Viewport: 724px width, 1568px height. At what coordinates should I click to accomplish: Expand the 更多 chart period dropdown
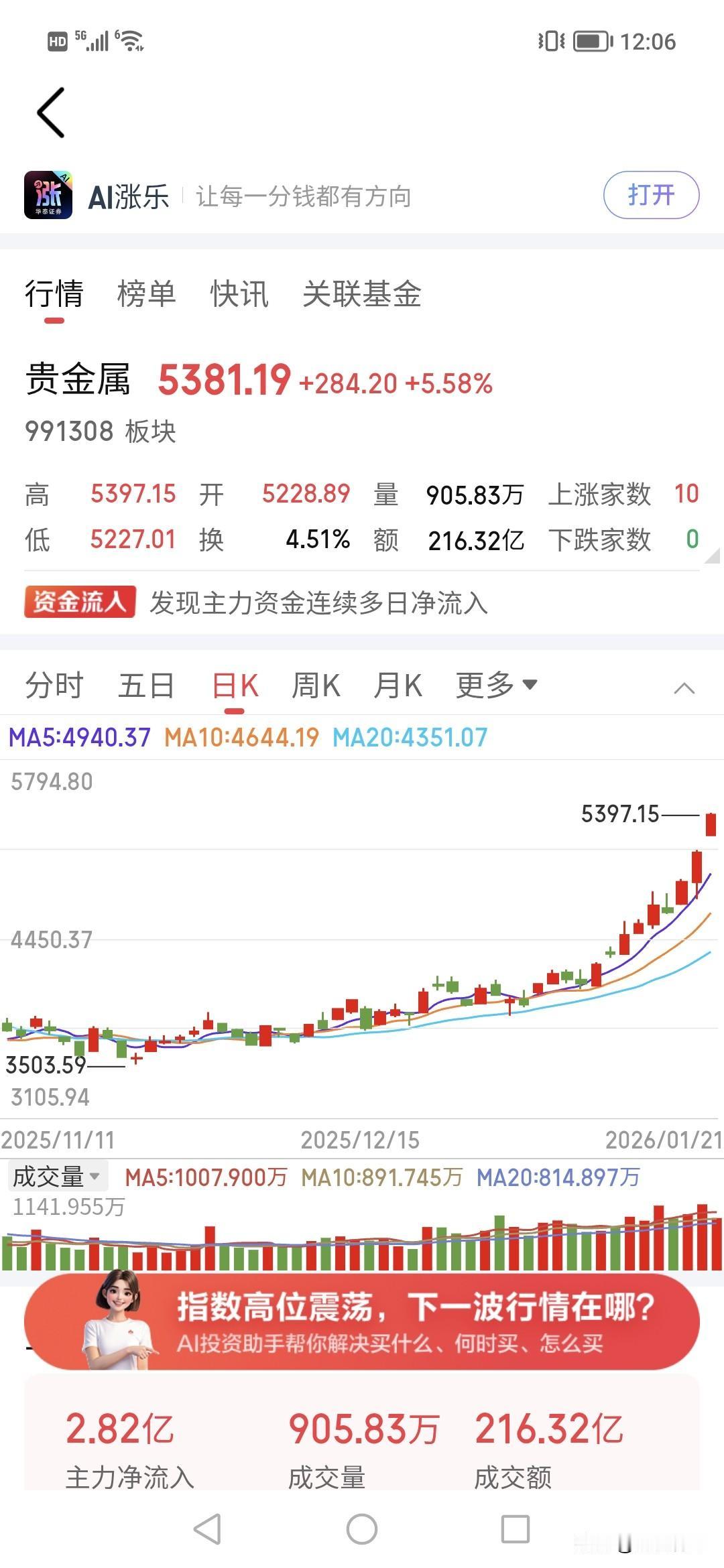[x=496, y=685]
